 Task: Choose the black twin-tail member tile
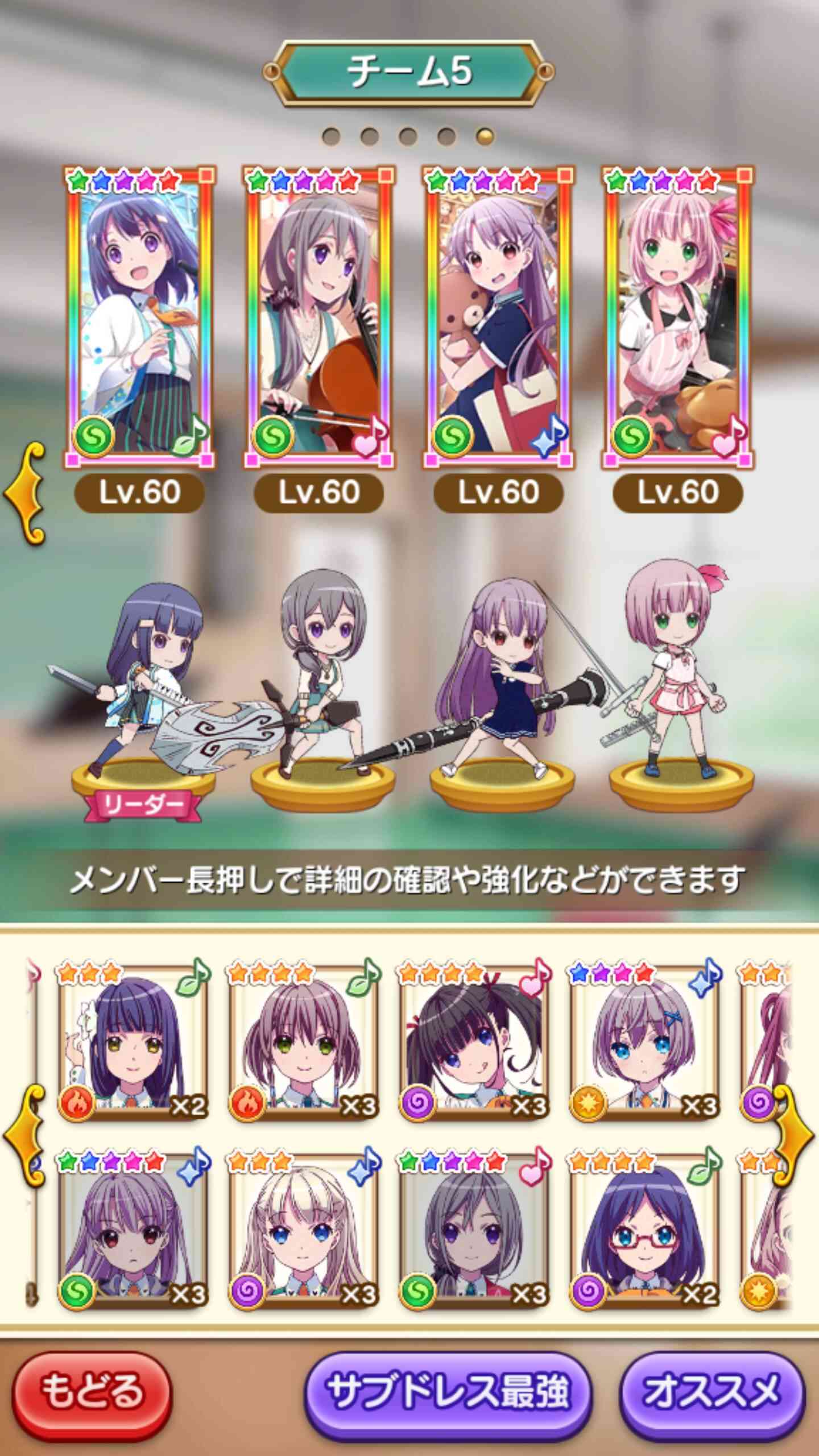[x=475, y=1041]
